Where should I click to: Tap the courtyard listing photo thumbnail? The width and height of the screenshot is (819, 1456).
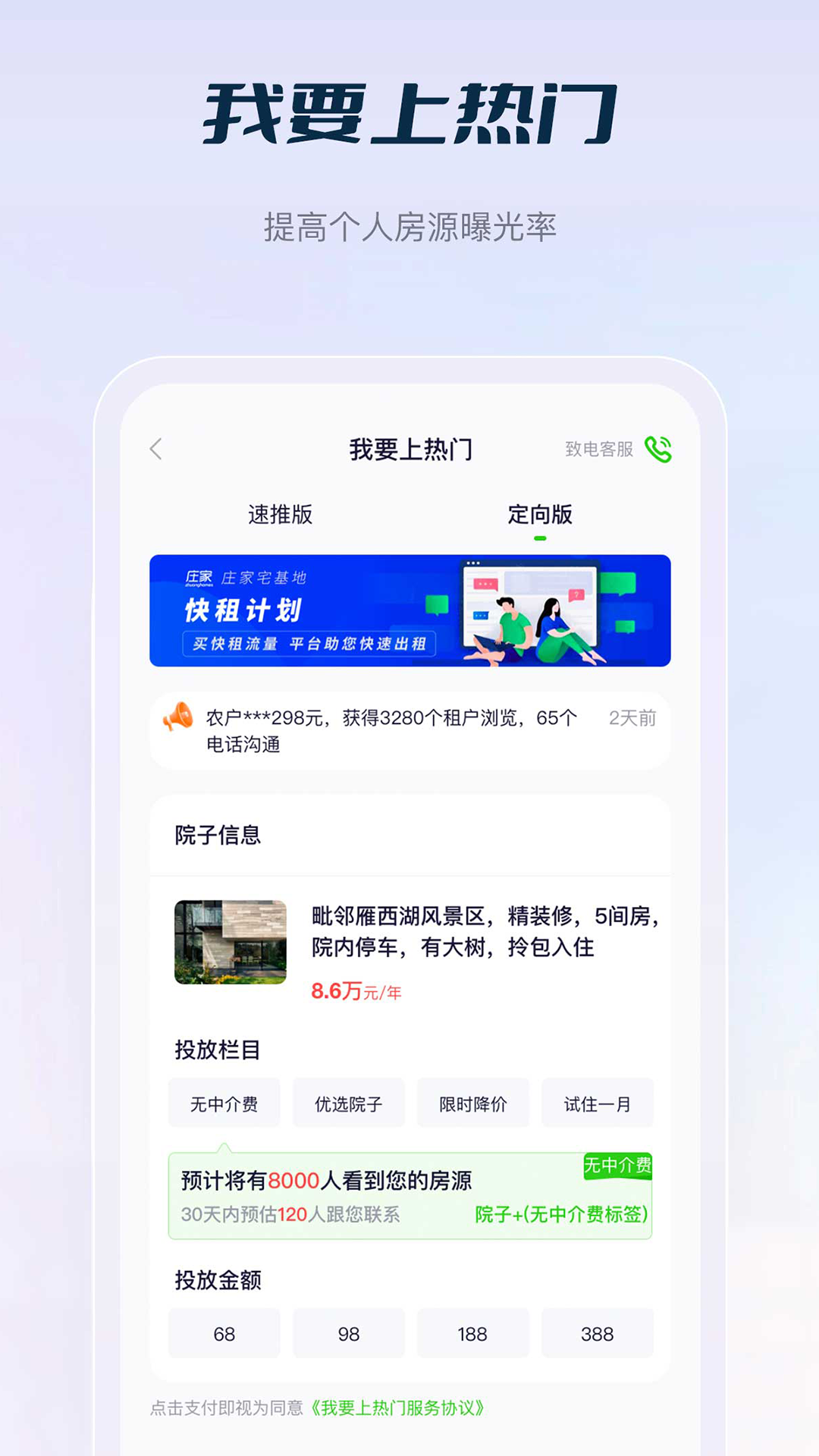tap(228, 941)
